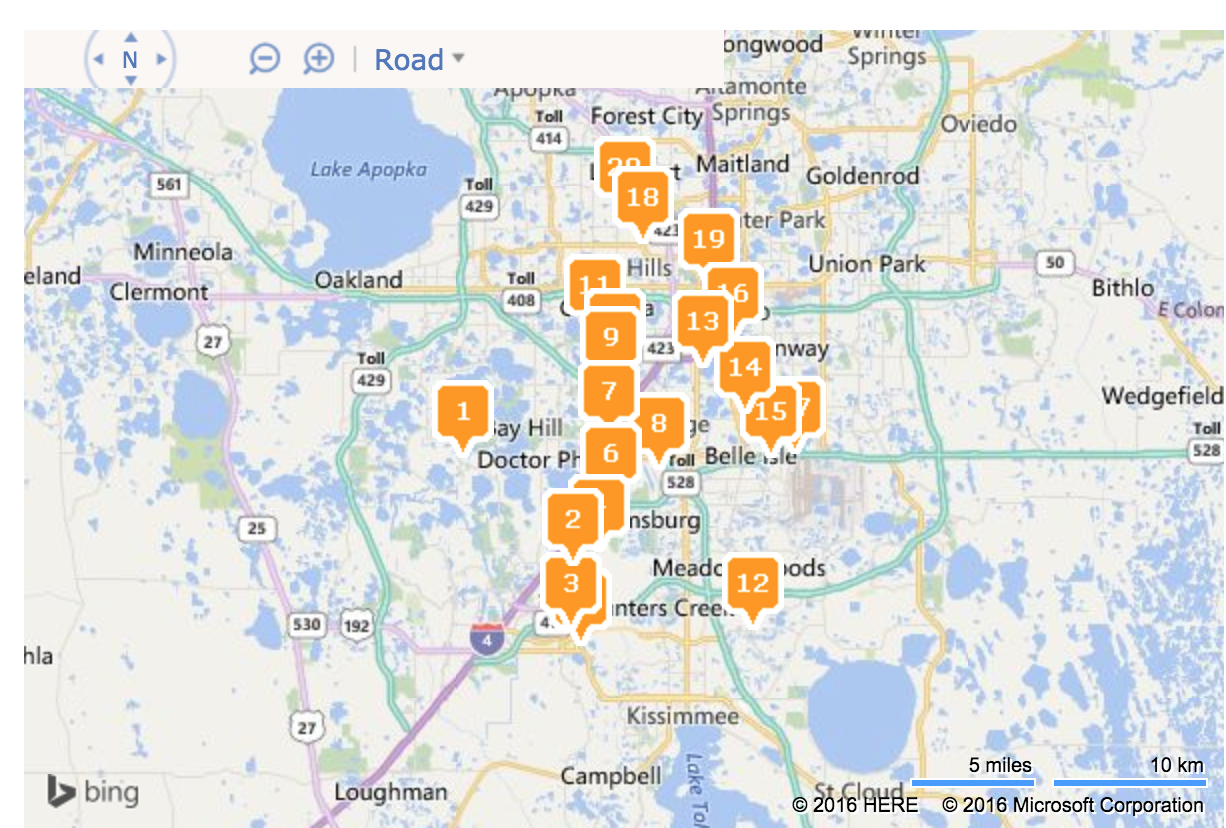1226x828 pixels.
Task: Tap map pin number 3
Action: click(x=571, y=583)
